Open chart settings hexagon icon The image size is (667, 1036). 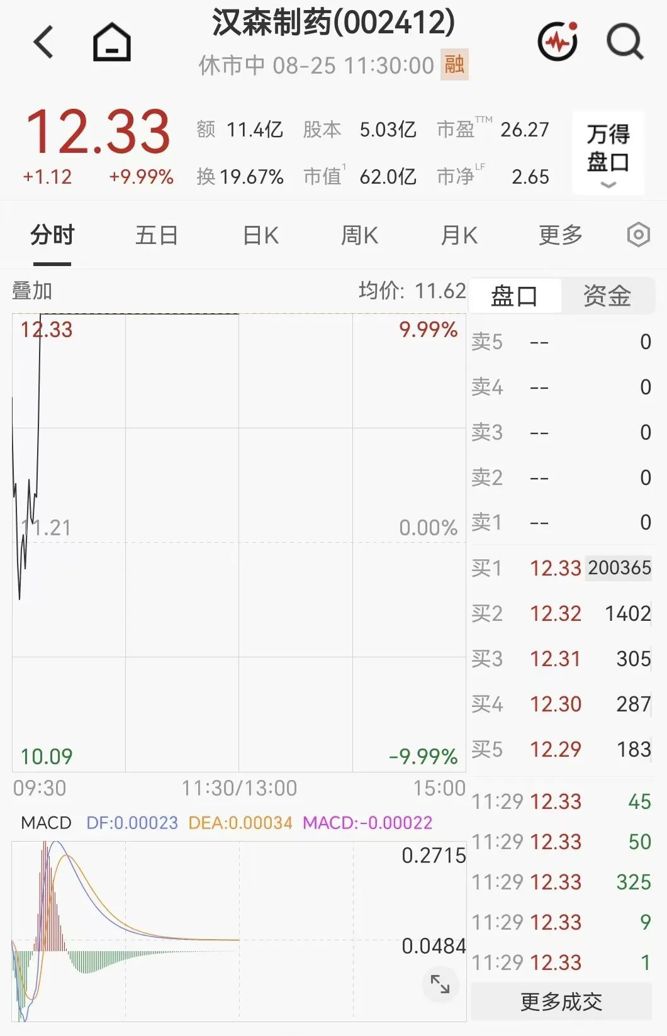pyautogui.click(x=639, y=235)
